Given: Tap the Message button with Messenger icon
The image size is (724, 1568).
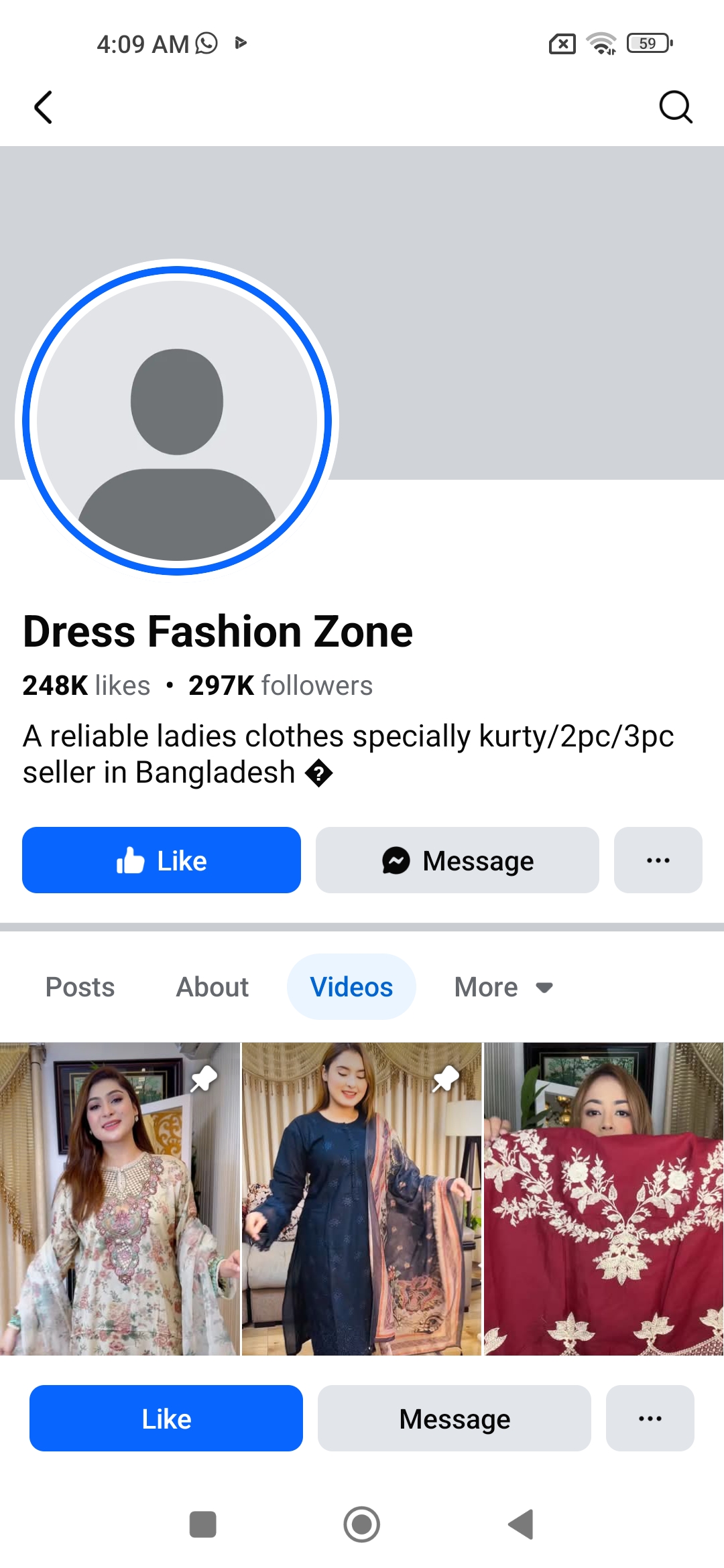Looking at the screenshot, I should click(x=457, y=860).
